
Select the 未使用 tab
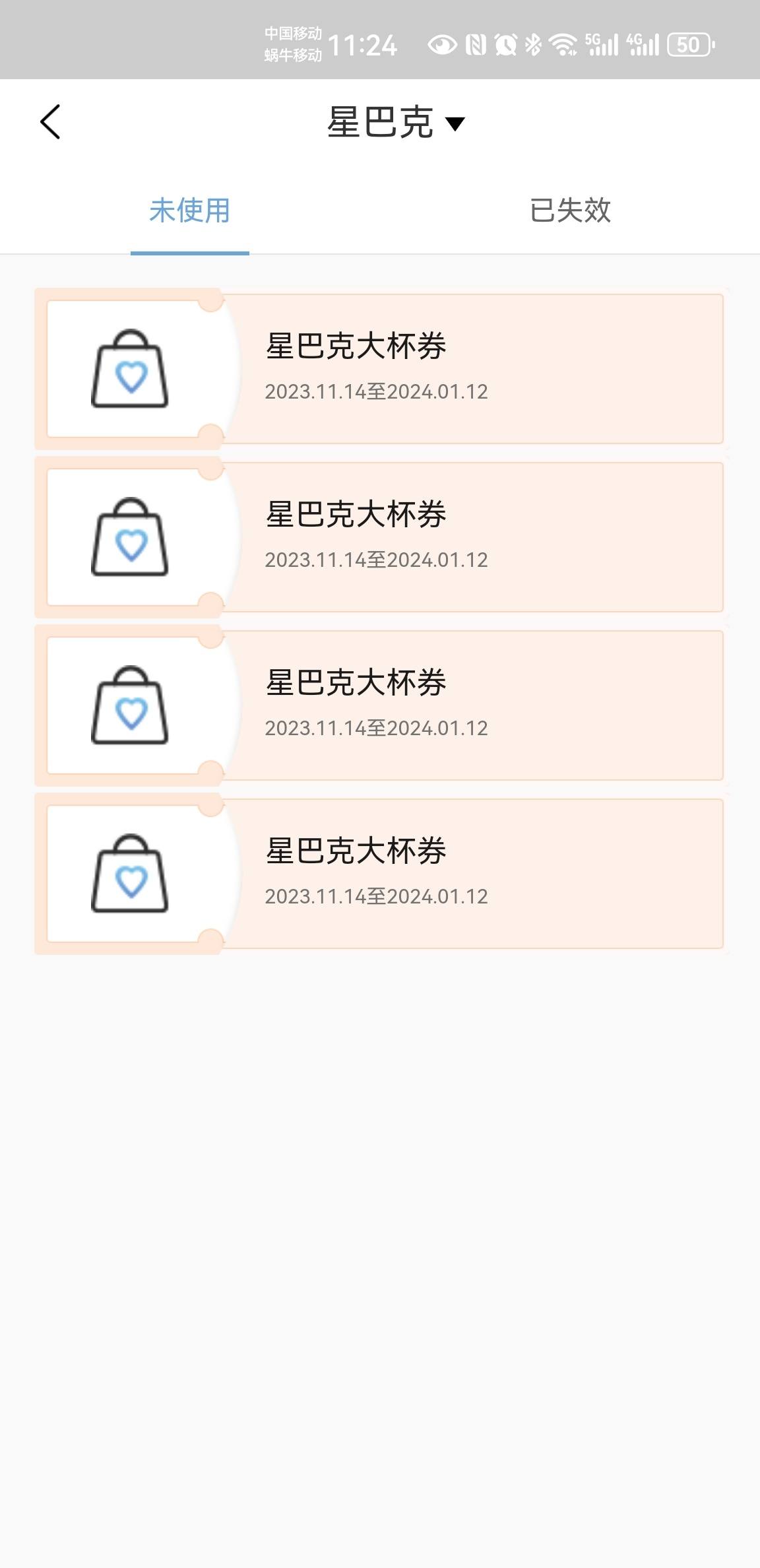[x=189, y=211]
